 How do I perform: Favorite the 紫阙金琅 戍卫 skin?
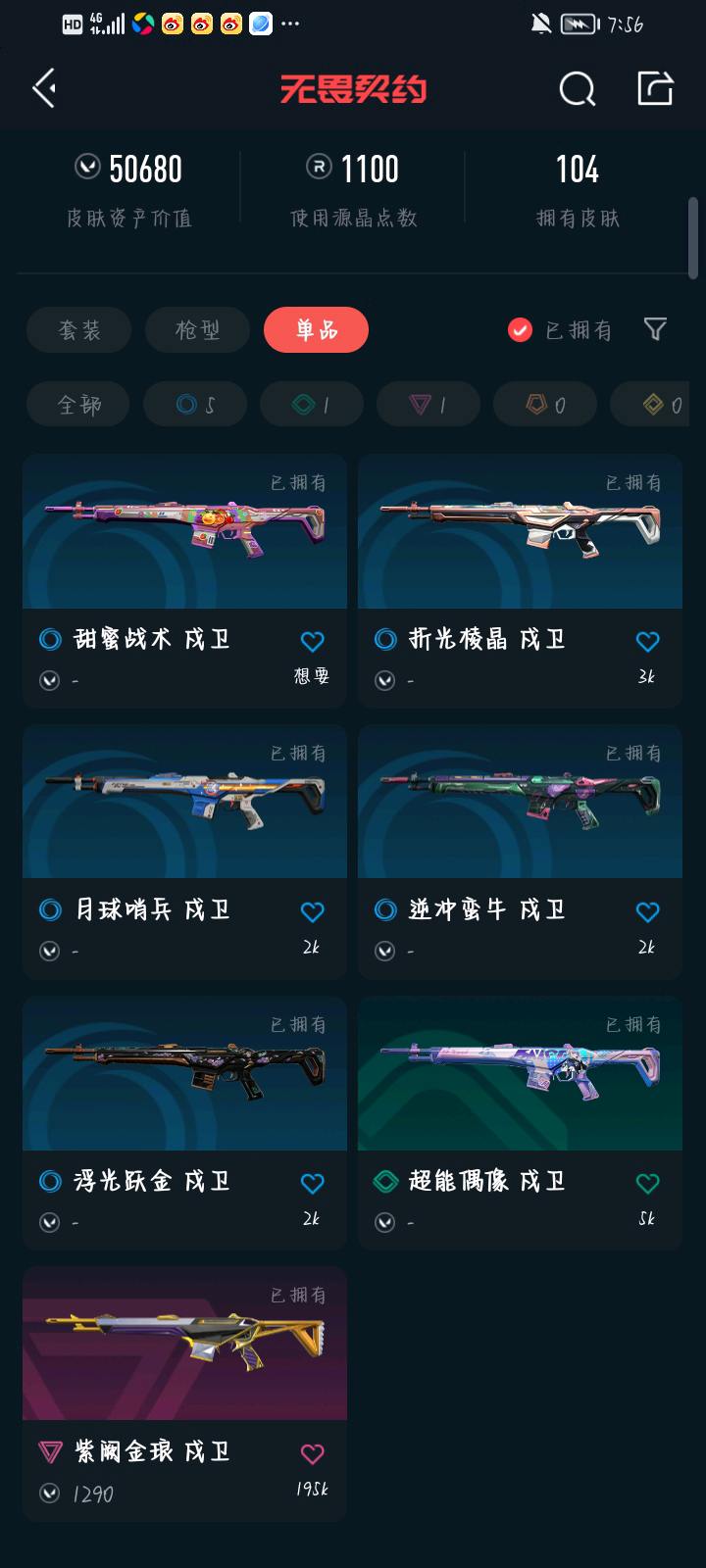coord(312,1454)
